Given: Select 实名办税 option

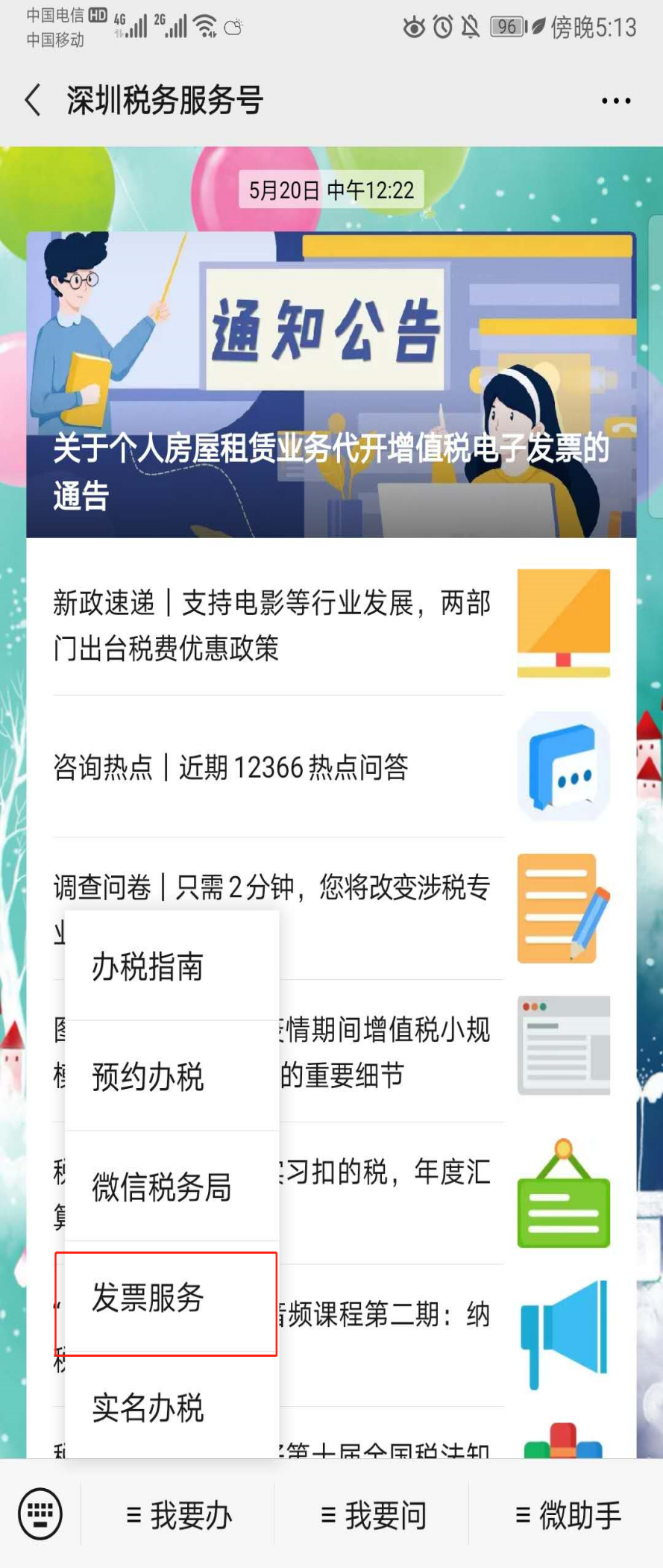Looking at the screenshot, I should pos(172,1408).
